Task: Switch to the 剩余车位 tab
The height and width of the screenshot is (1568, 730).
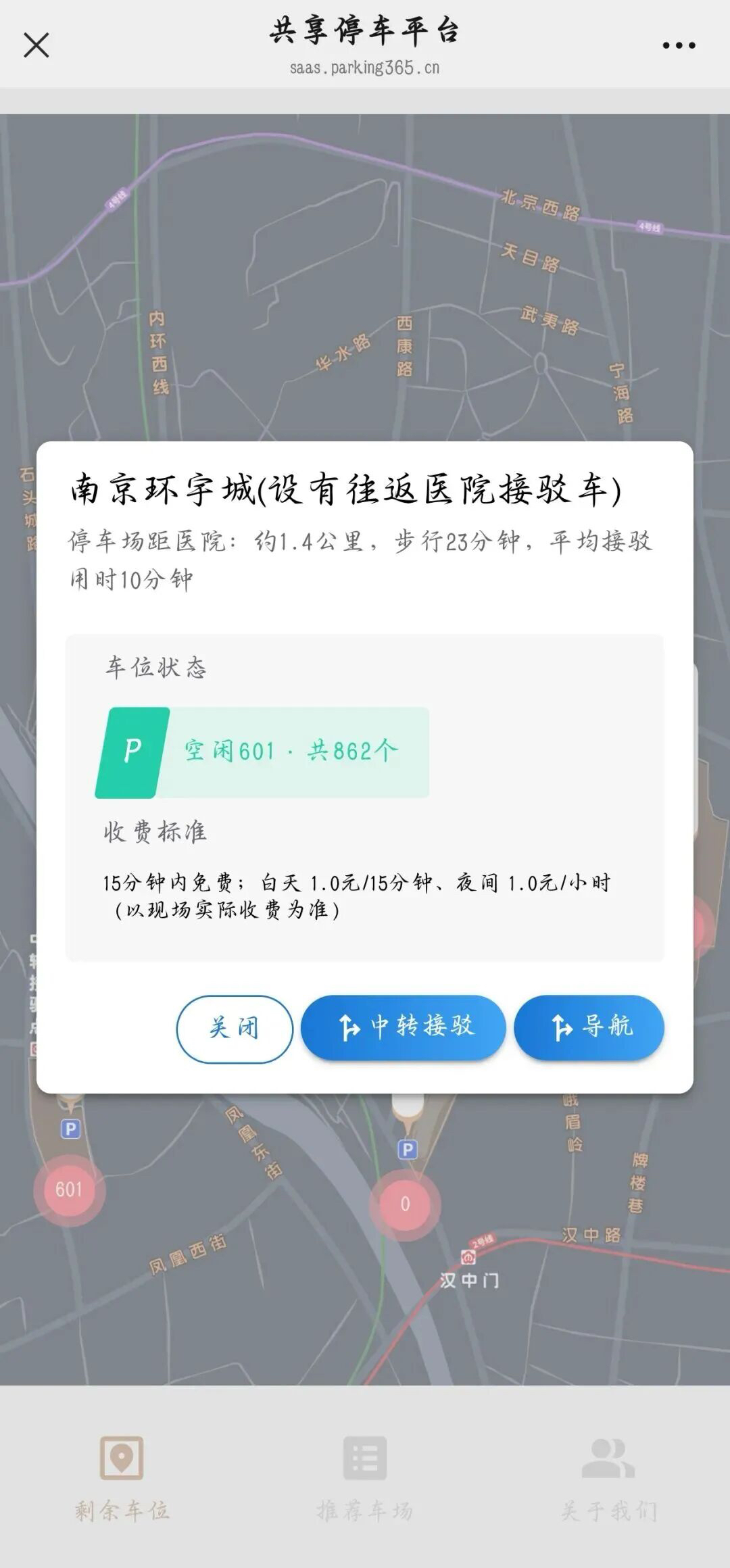Action: 122,1478
